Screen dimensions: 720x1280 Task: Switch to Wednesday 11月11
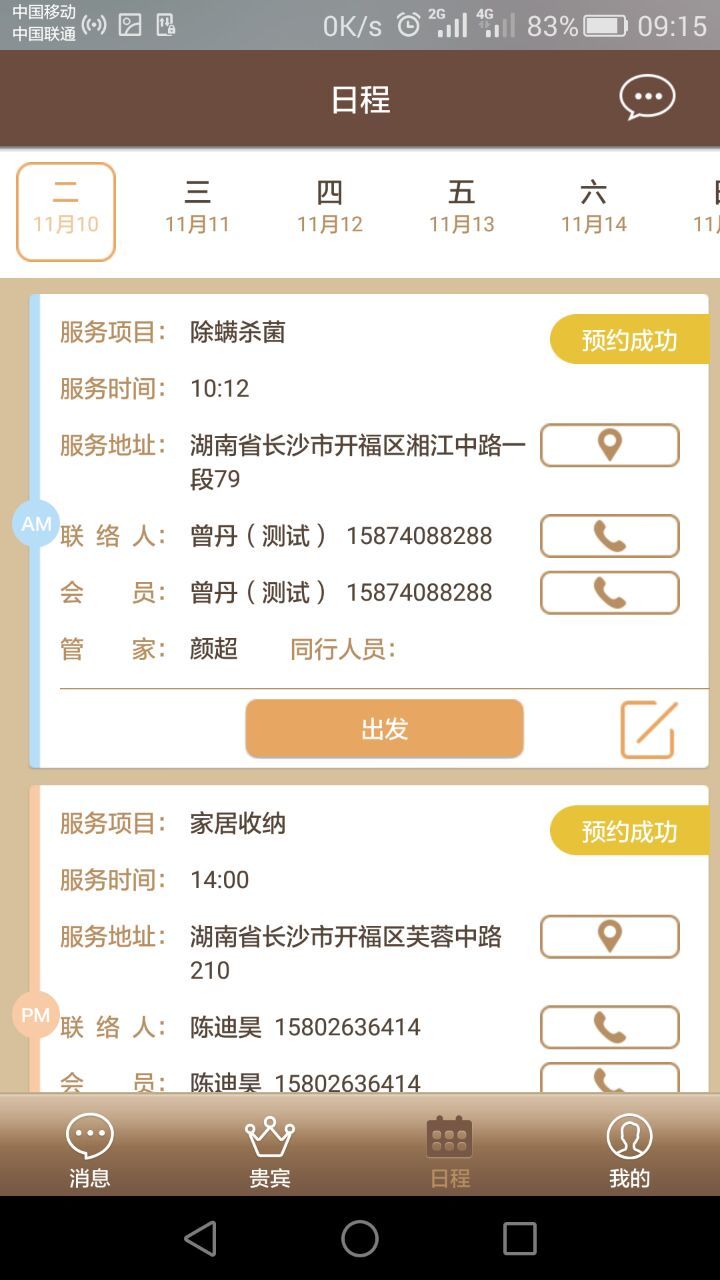[197, 208]
